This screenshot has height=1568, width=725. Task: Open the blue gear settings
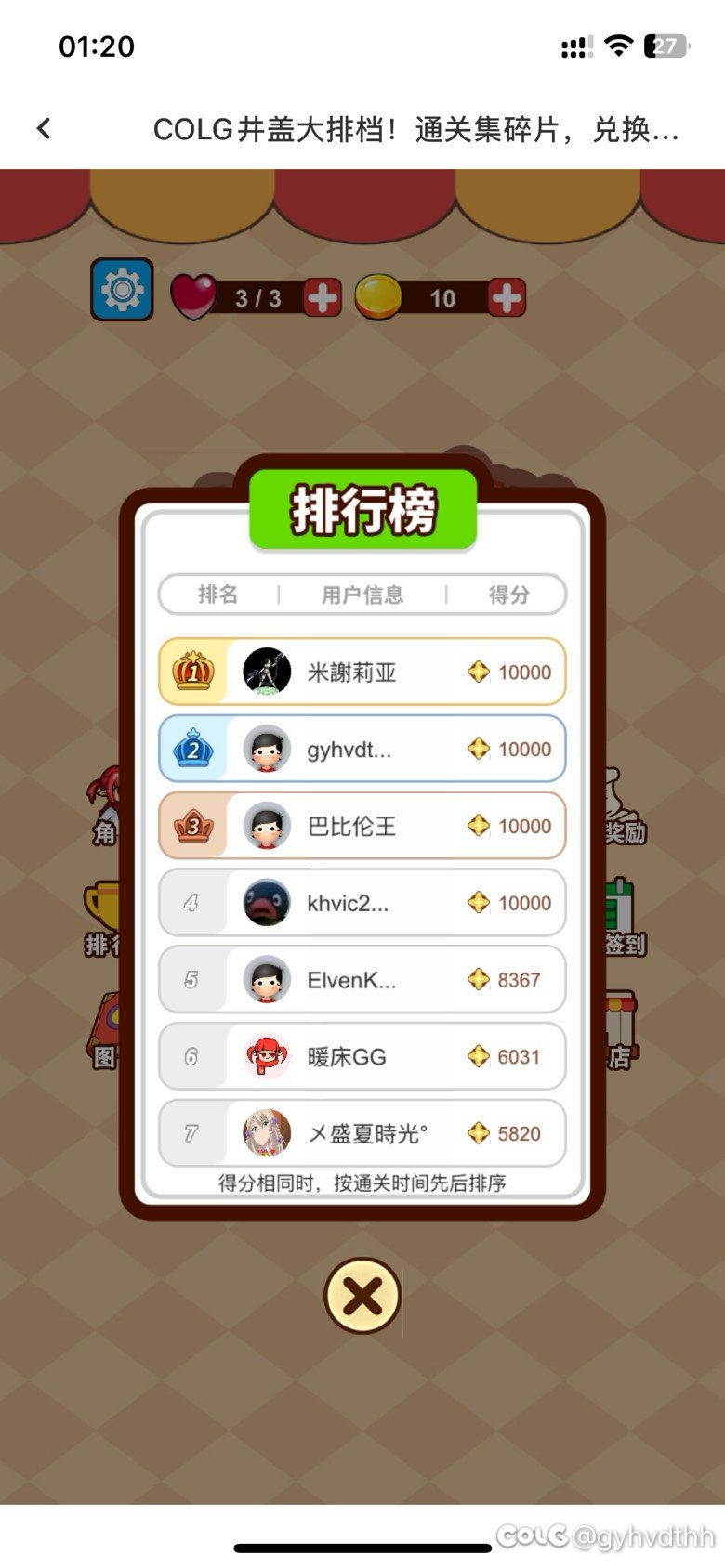point(122,291)
